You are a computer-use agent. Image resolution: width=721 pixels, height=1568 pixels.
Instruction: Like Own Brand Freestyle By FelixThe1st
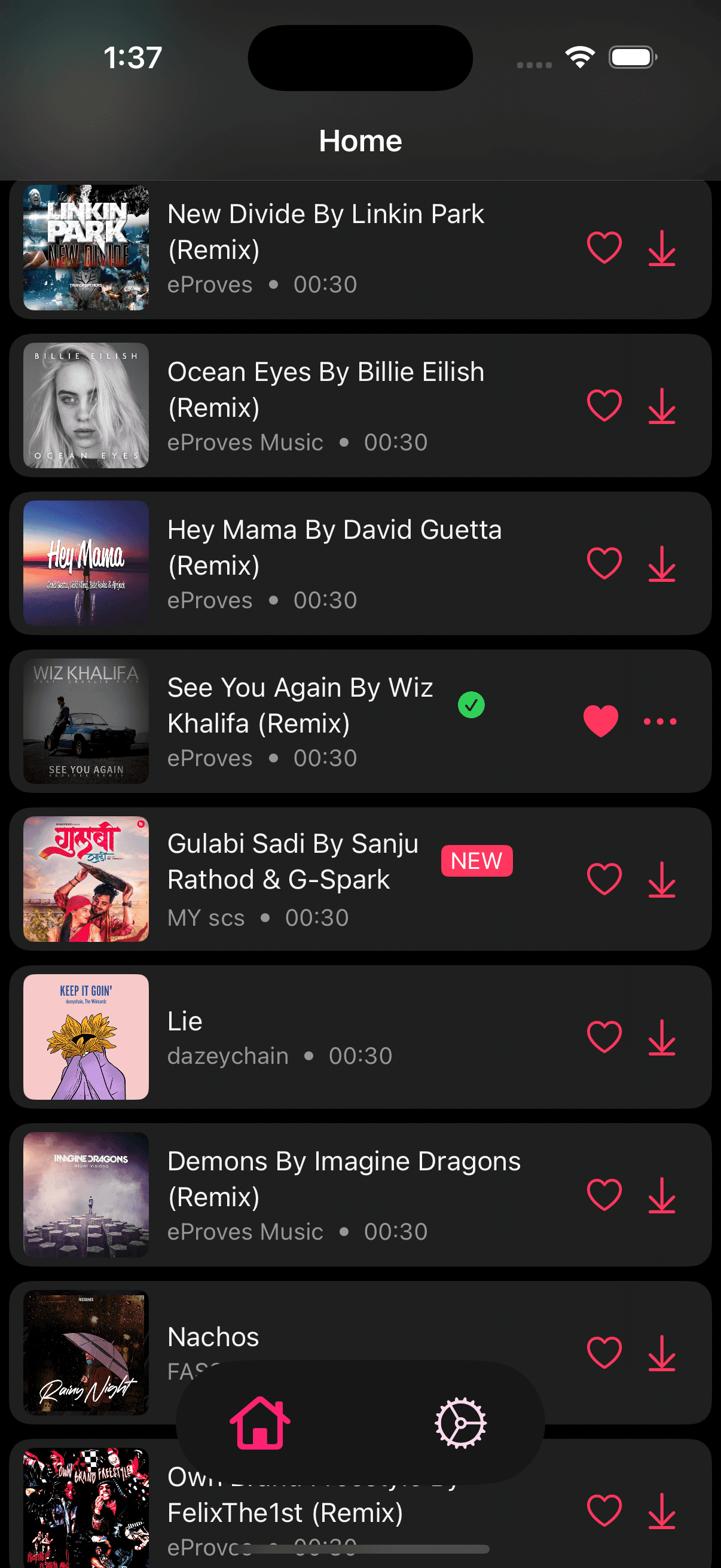[604, 1510]
